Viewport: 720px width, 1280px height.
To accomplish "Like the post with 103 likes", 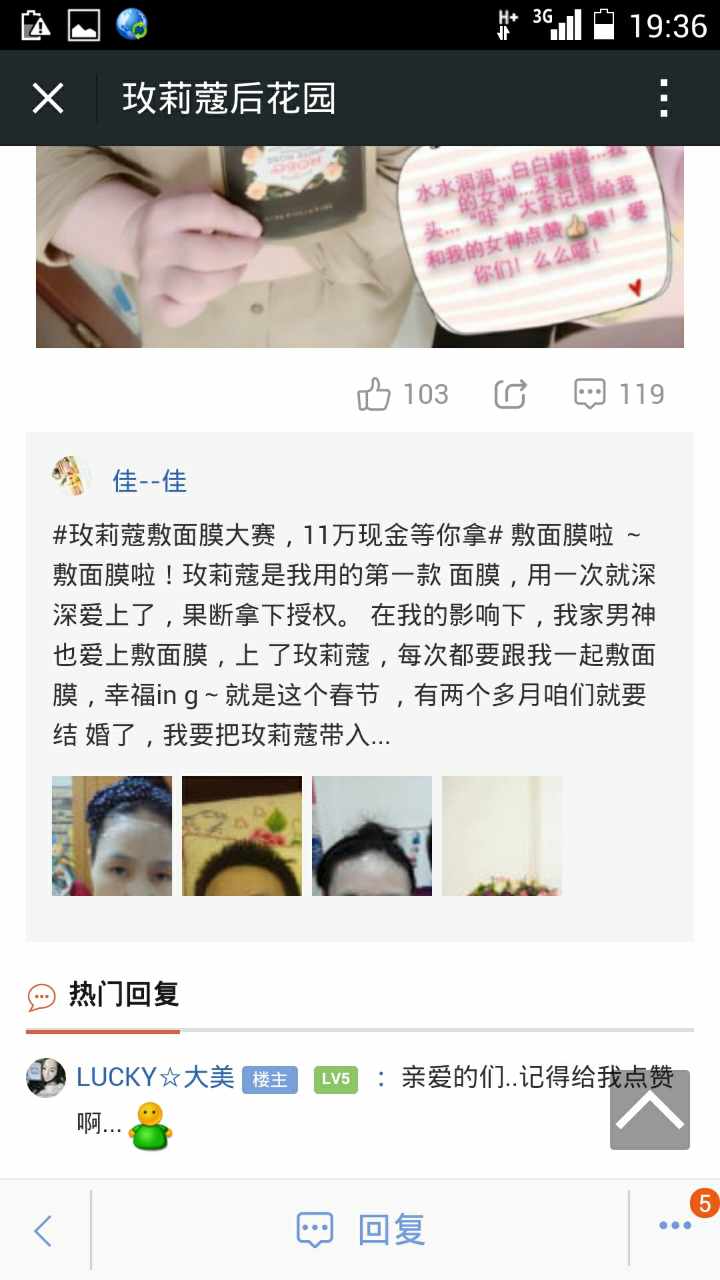I will coord(402,394).
